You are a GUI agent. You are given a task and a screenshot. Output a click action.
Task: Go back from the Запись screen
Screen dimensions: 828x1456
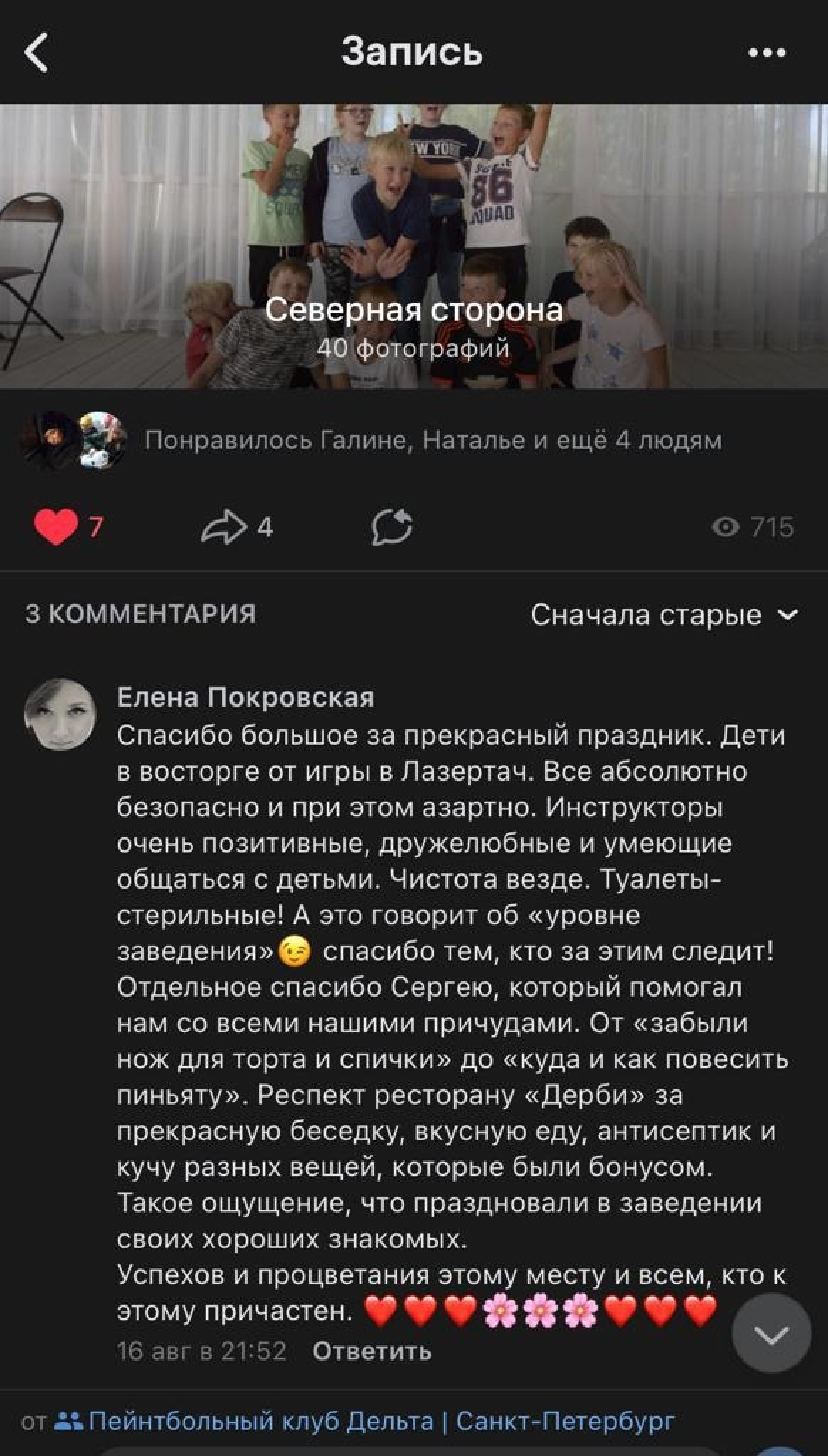[37, 53]
